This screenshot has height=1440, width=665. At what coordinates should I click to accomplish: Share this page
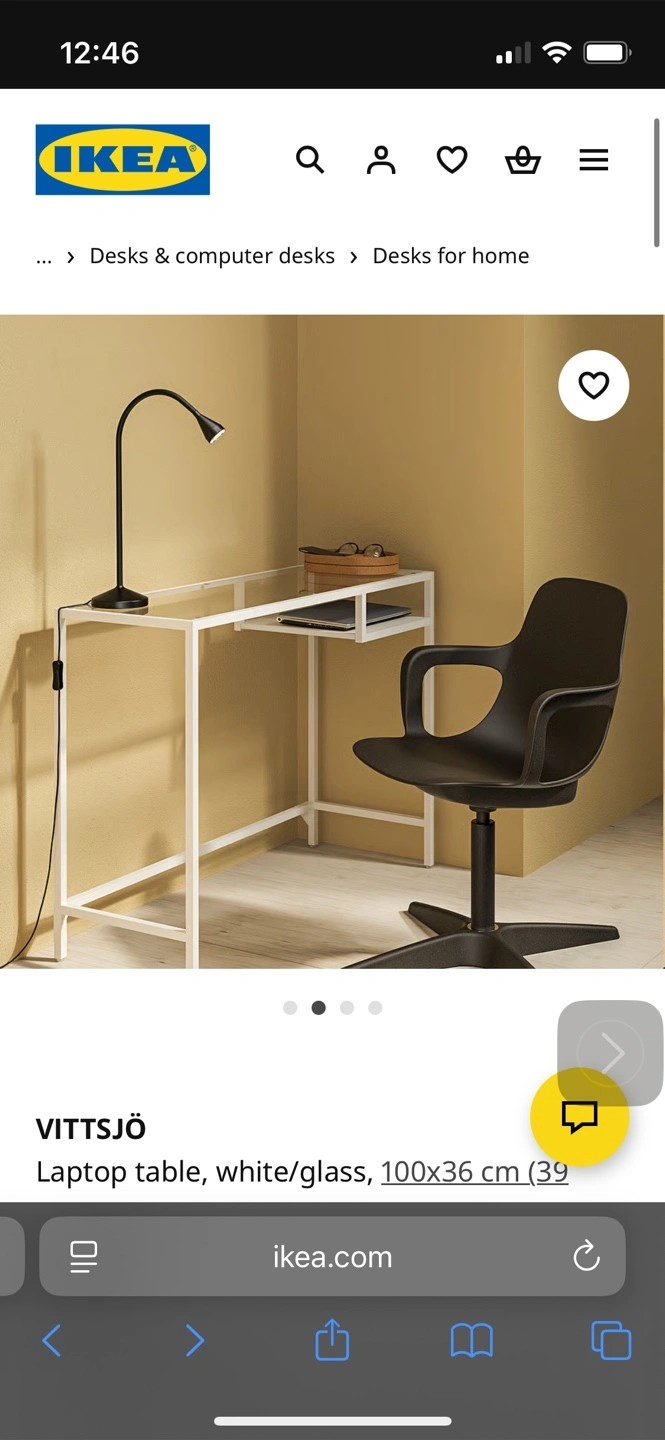(x=332, y=1339)
